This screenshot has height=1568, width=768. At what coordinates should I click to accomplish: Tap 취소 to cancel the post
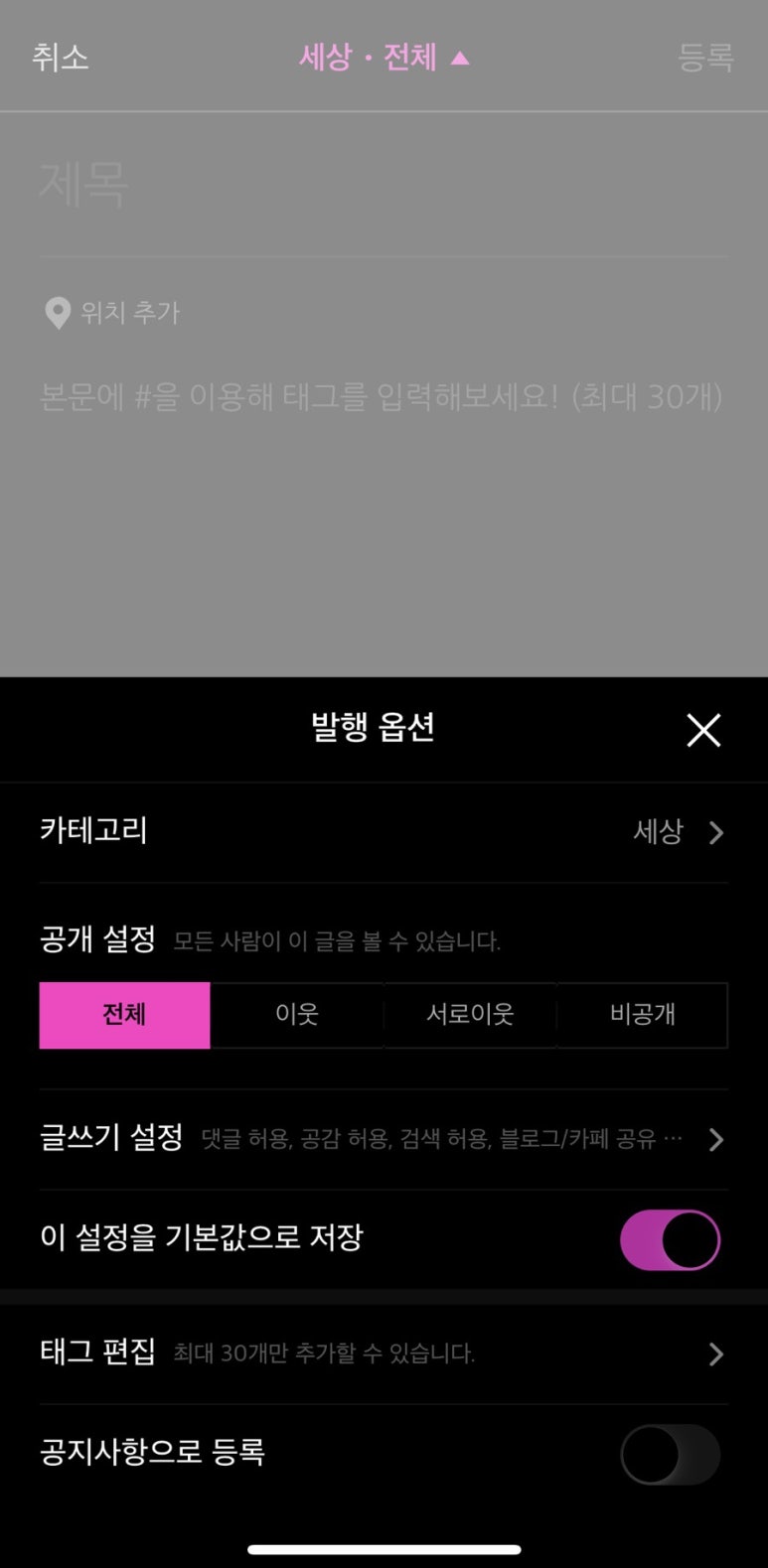click(61, 57)
